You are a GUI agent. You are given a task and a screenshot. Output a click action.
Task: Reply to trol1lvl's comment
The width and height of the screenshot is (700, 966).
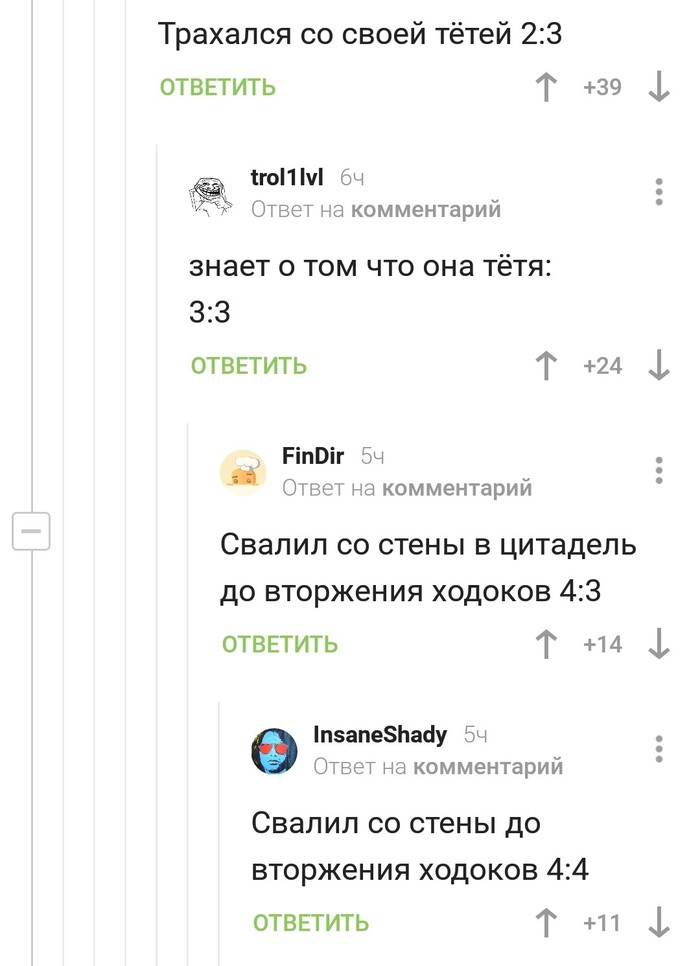pos(248,366)
